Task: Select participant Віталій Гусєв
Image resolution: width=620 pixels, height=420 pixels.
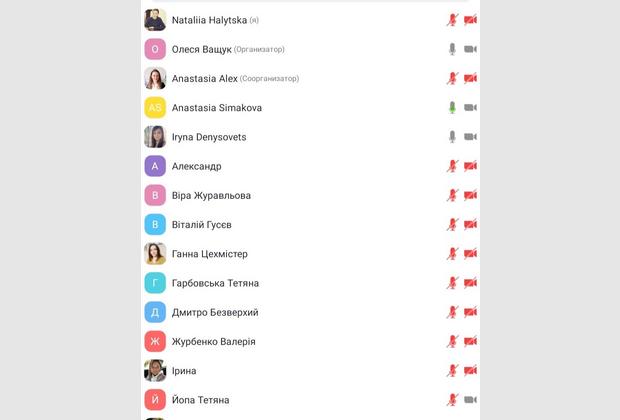Action: point(201,225)
